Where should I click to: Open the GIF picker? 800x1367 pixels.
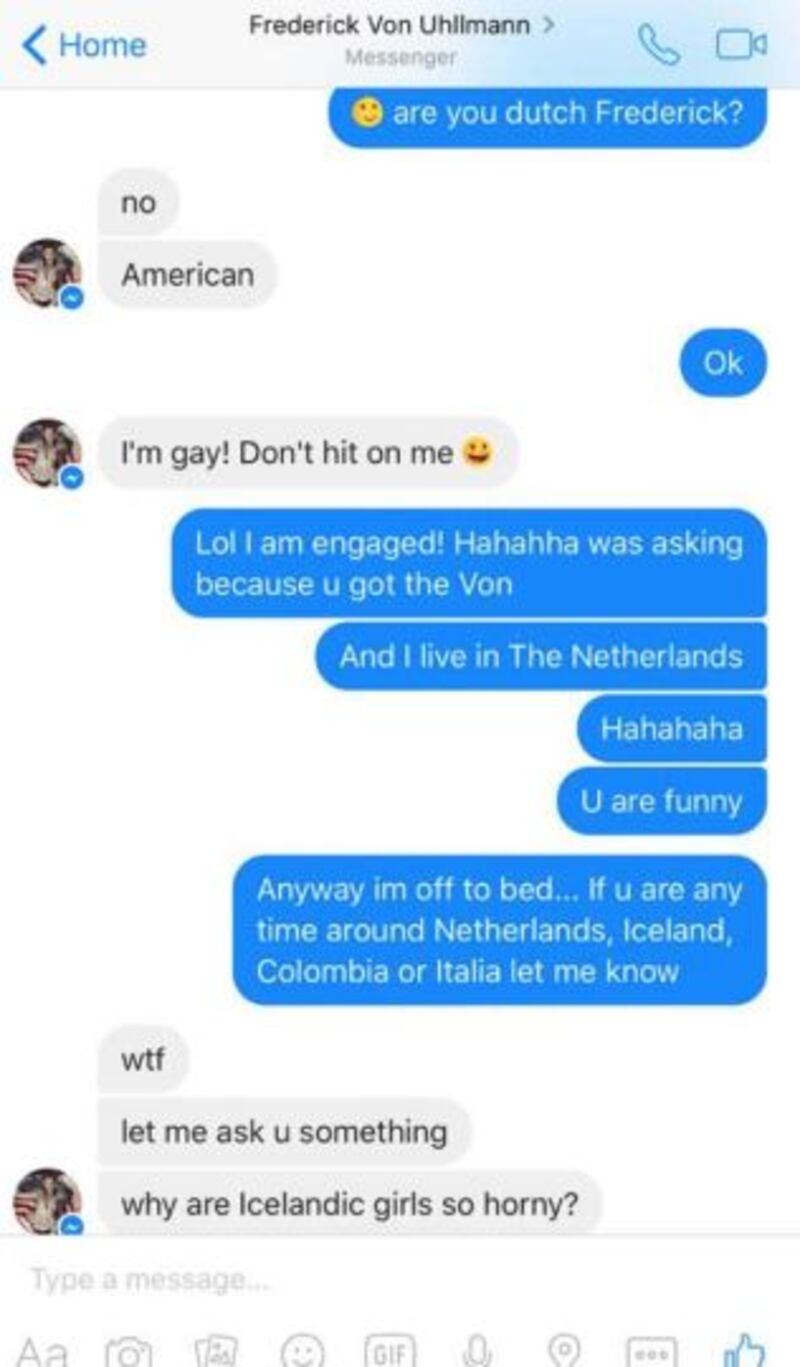pyautogui.click(x=389, y=1351)
